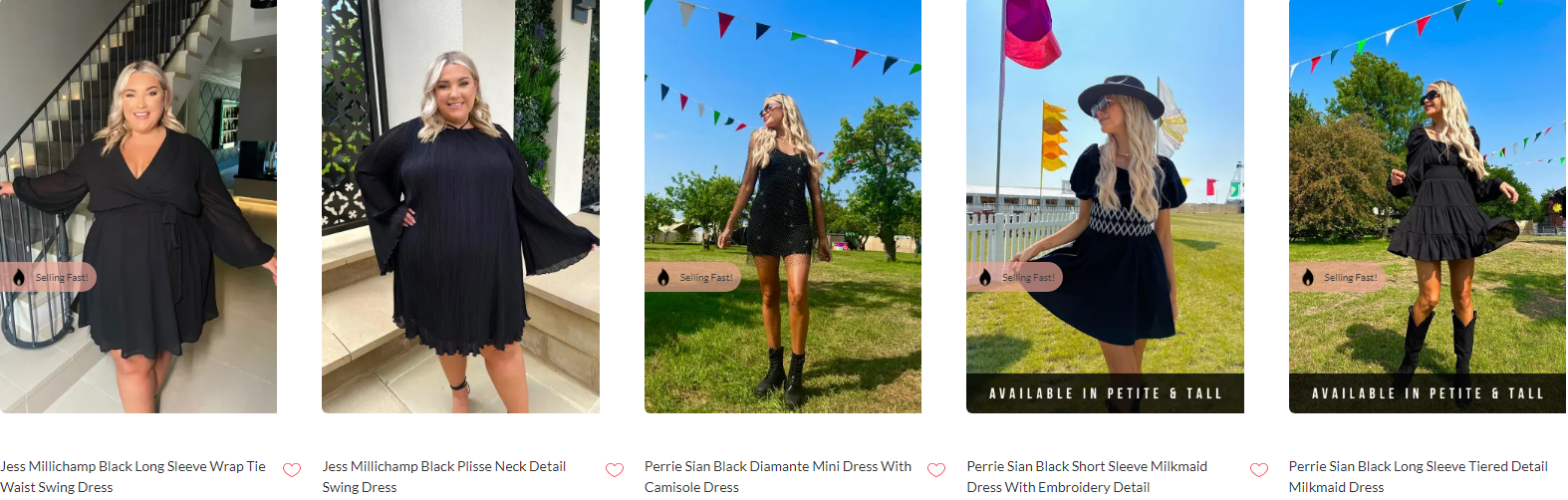Screen dimensions: 1568x500
Task: Add the Wrap Tie Waist Swing Dress to wishlist
Action: click(292, 470)
